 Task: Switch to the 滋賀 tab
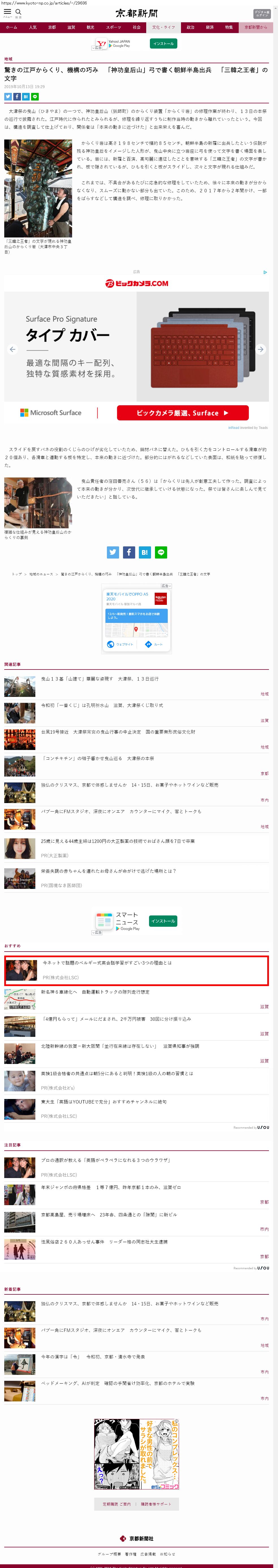click(71, 27)
